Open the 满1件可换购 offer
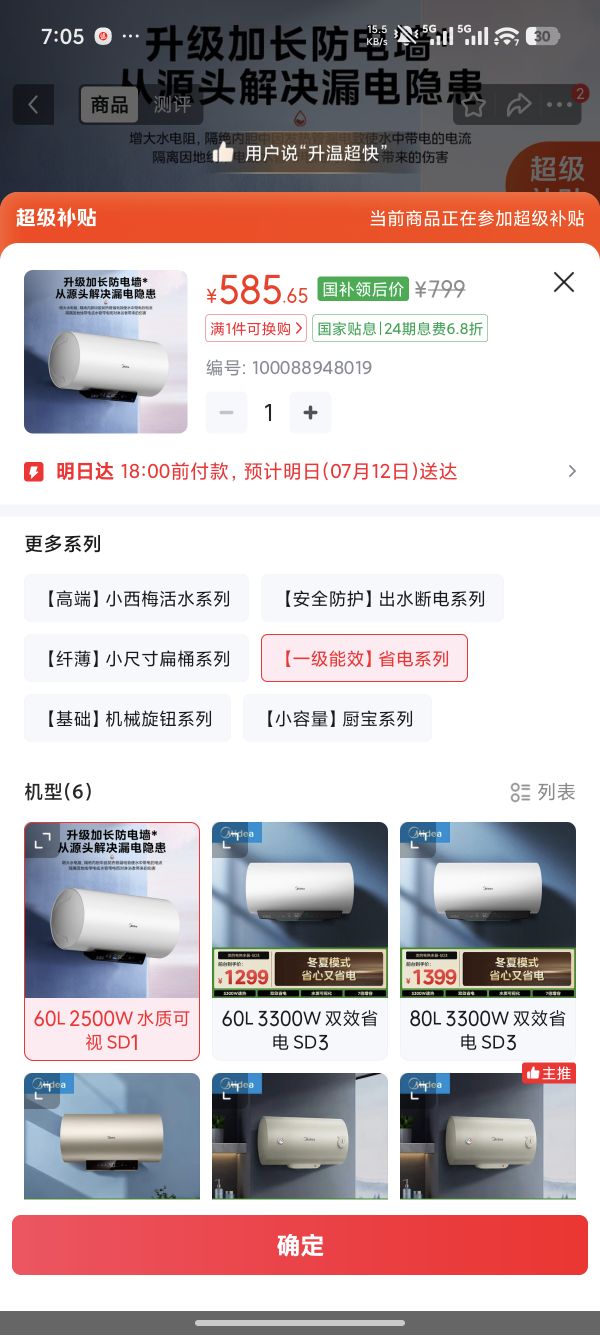Screen dimensions: 600x1335 pos(258,328)
